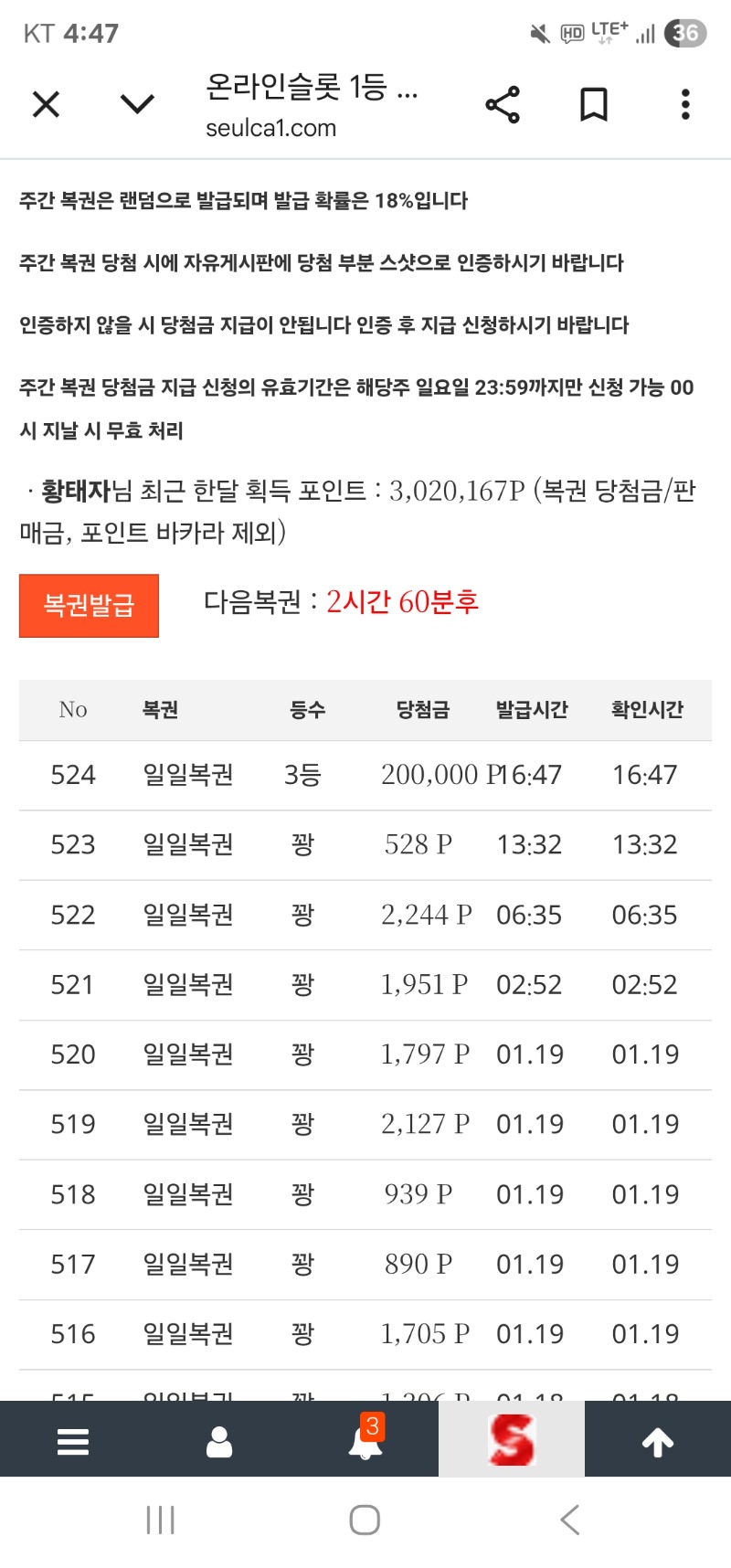Viewport: 731px width, 1568px height.
Task: Tap the 복권발급 button
Action: (x=89, y=605)
